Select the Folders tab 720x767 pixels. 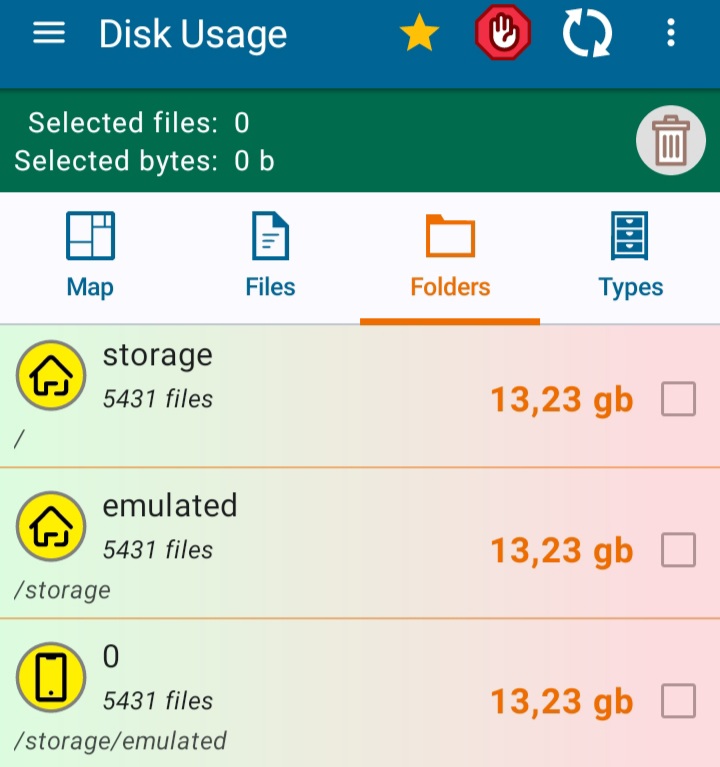[x=450, y=256]
